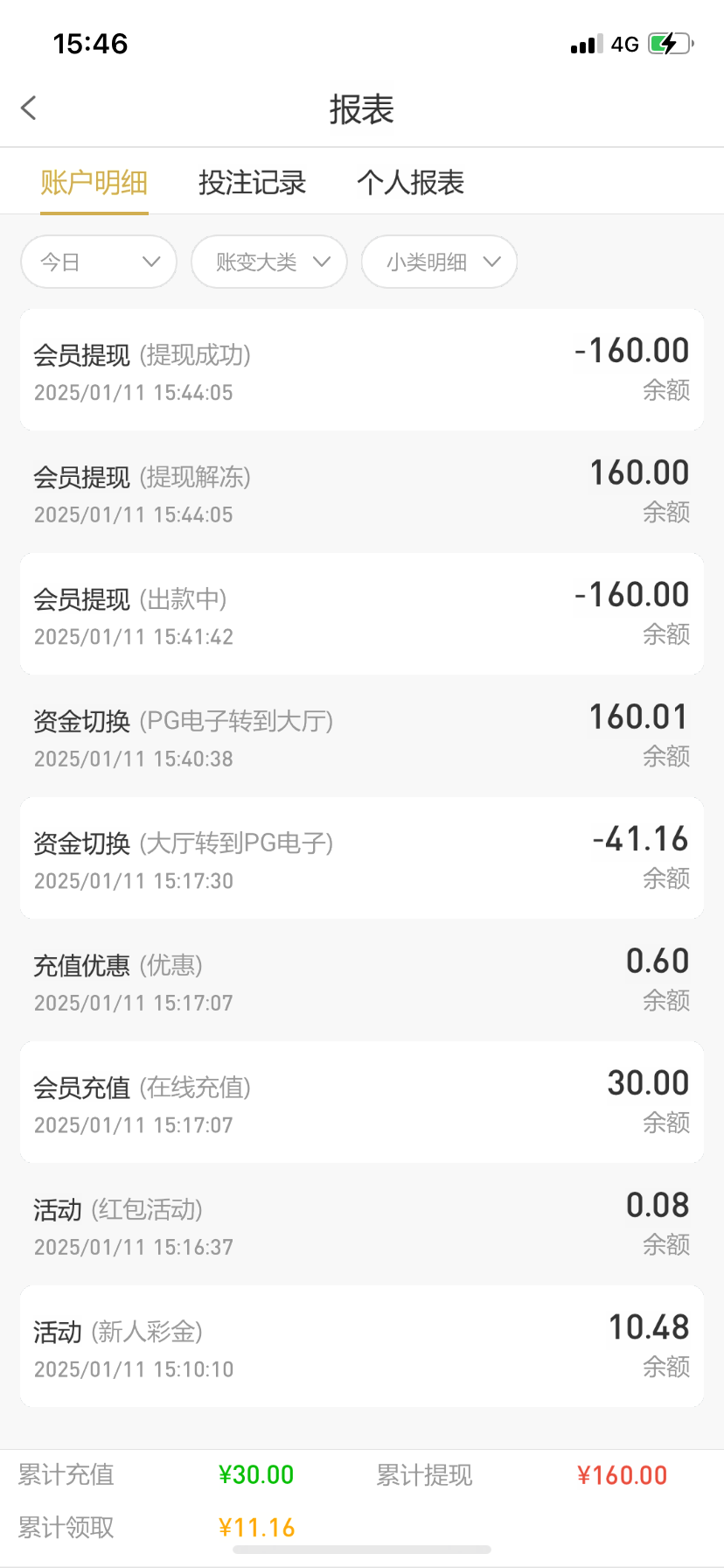
Task: Open the 小类明细 filter dropdown
Action: [x=440, y=262]
